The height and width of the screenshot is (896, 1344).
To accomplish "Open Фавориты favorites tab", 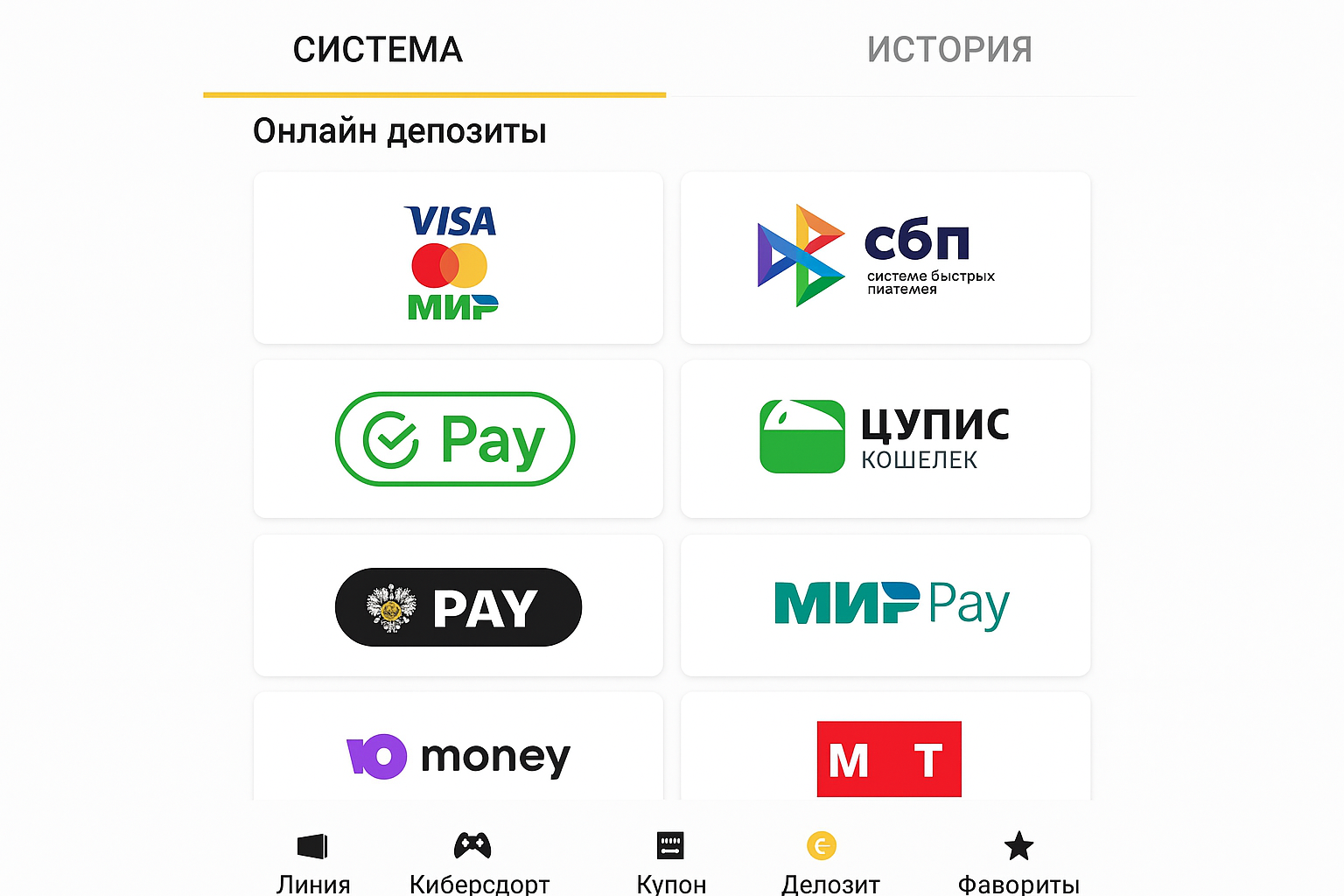I will (x=1018, y=863).
